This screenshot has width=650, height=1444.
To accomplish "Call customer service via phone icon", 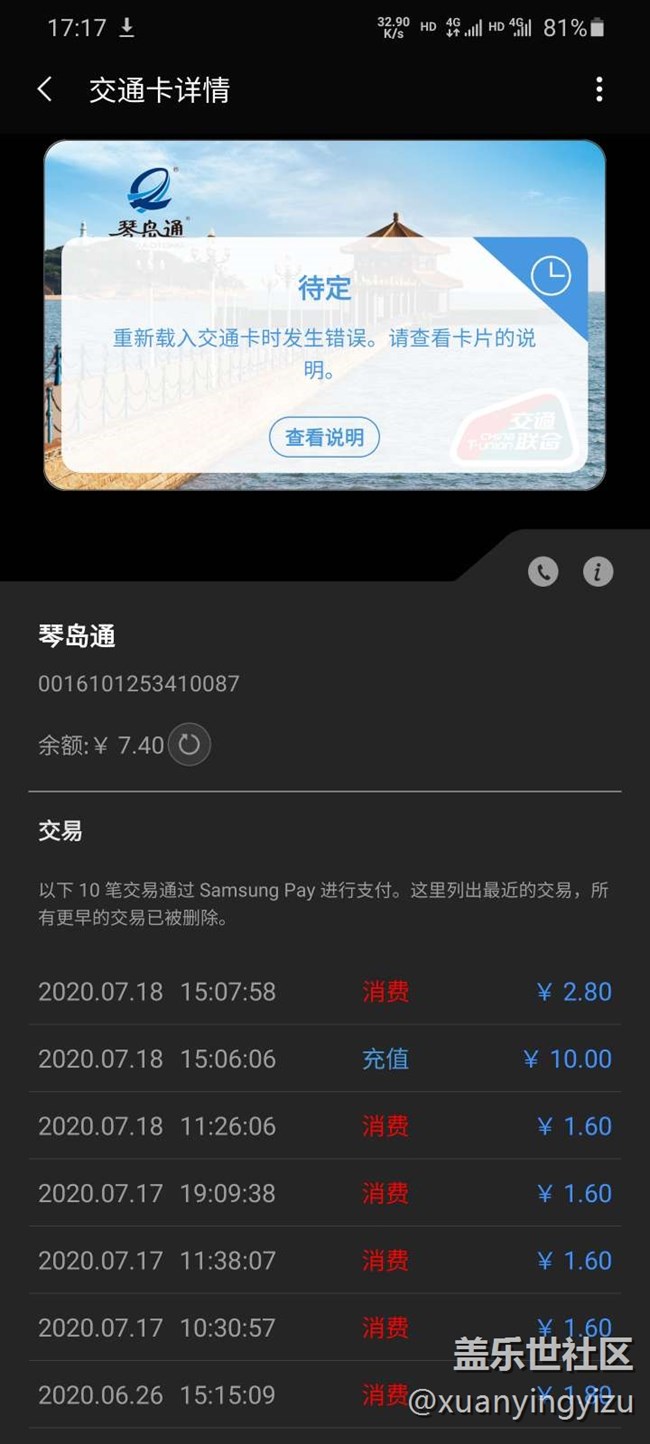I will pyautogui.click(x=543, y=571).
